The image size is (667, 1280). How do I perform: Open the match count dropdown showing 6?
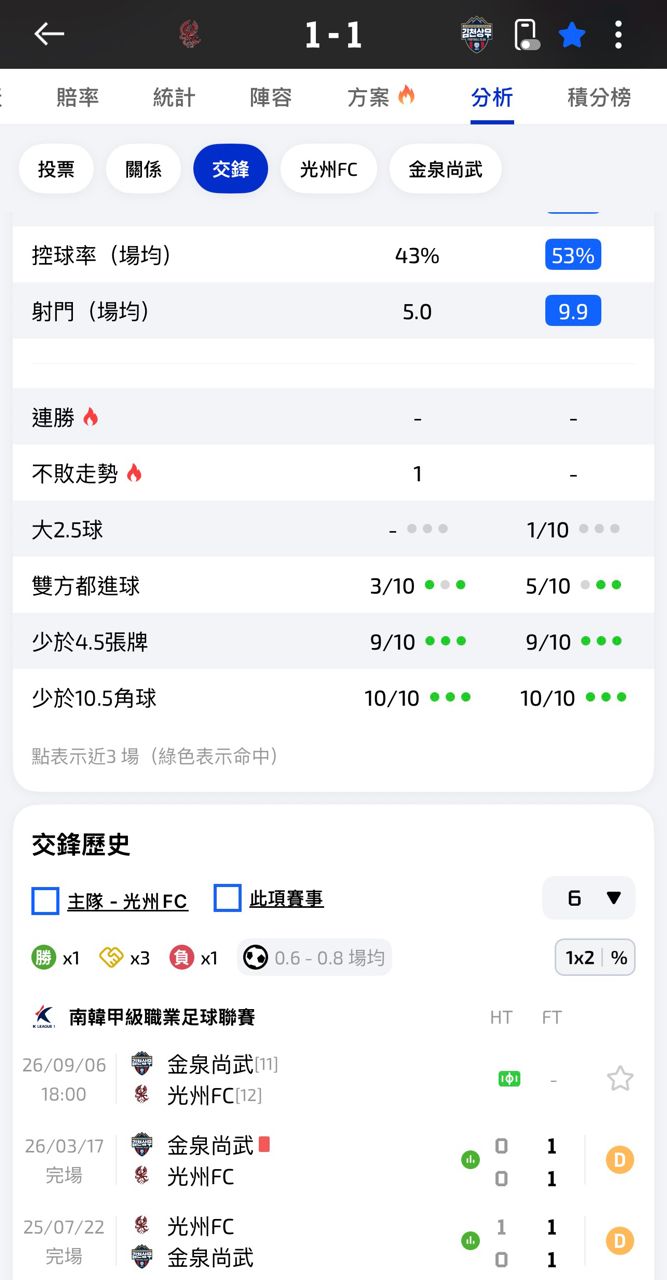[x=588, y=898]
